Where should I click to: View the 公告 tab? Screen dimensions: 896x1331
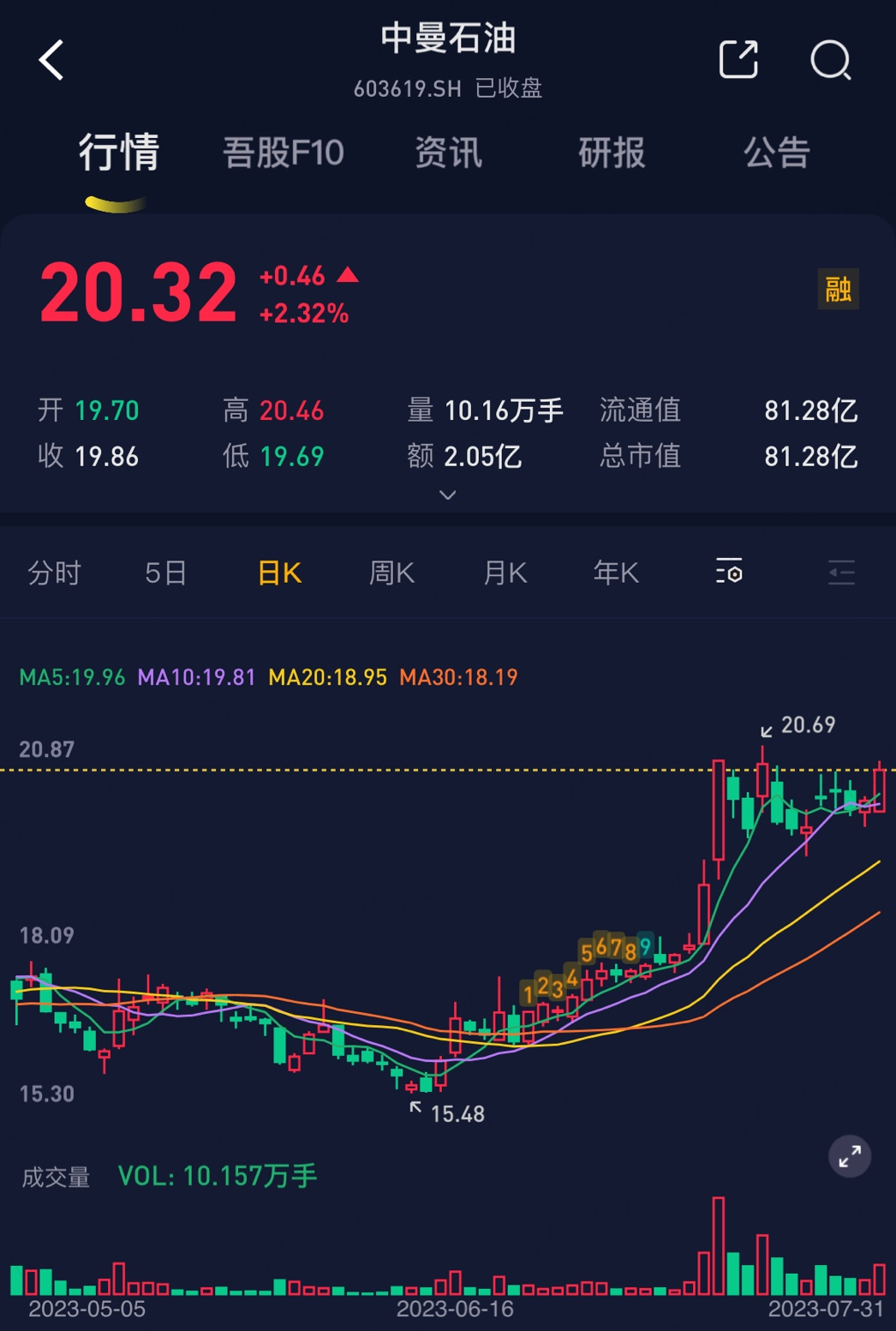tap(776, 153)
